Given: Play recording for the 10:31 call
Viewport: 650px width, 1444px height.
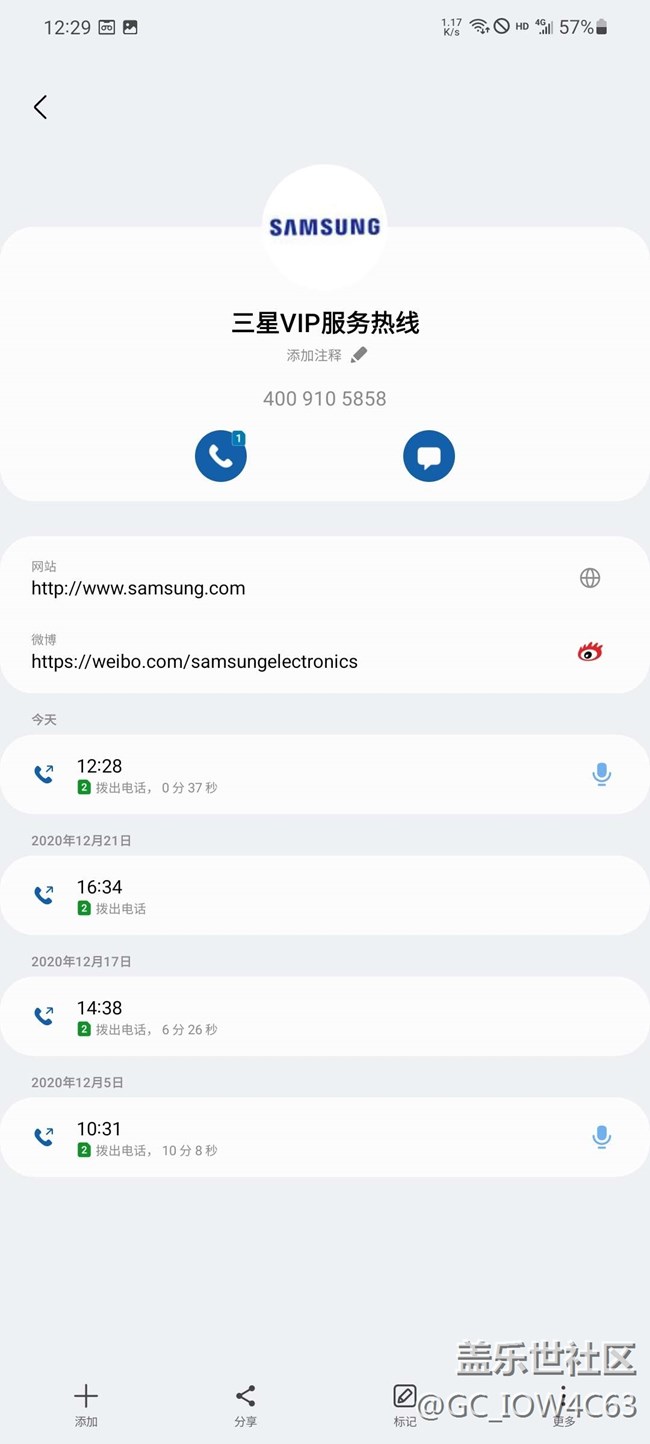Looking at the screenshot, I should pos(601,1138).
